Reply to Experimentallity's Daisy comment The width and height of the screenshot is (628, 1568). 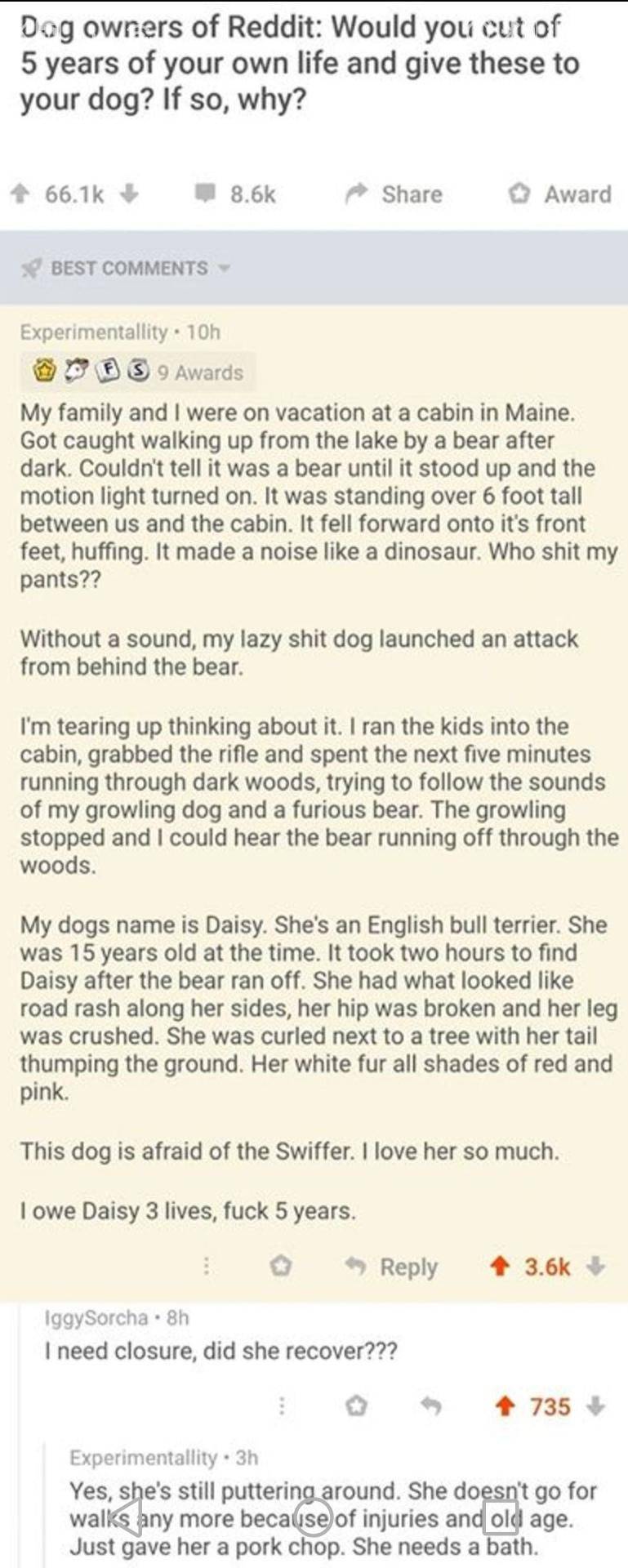pos(393,1267)
